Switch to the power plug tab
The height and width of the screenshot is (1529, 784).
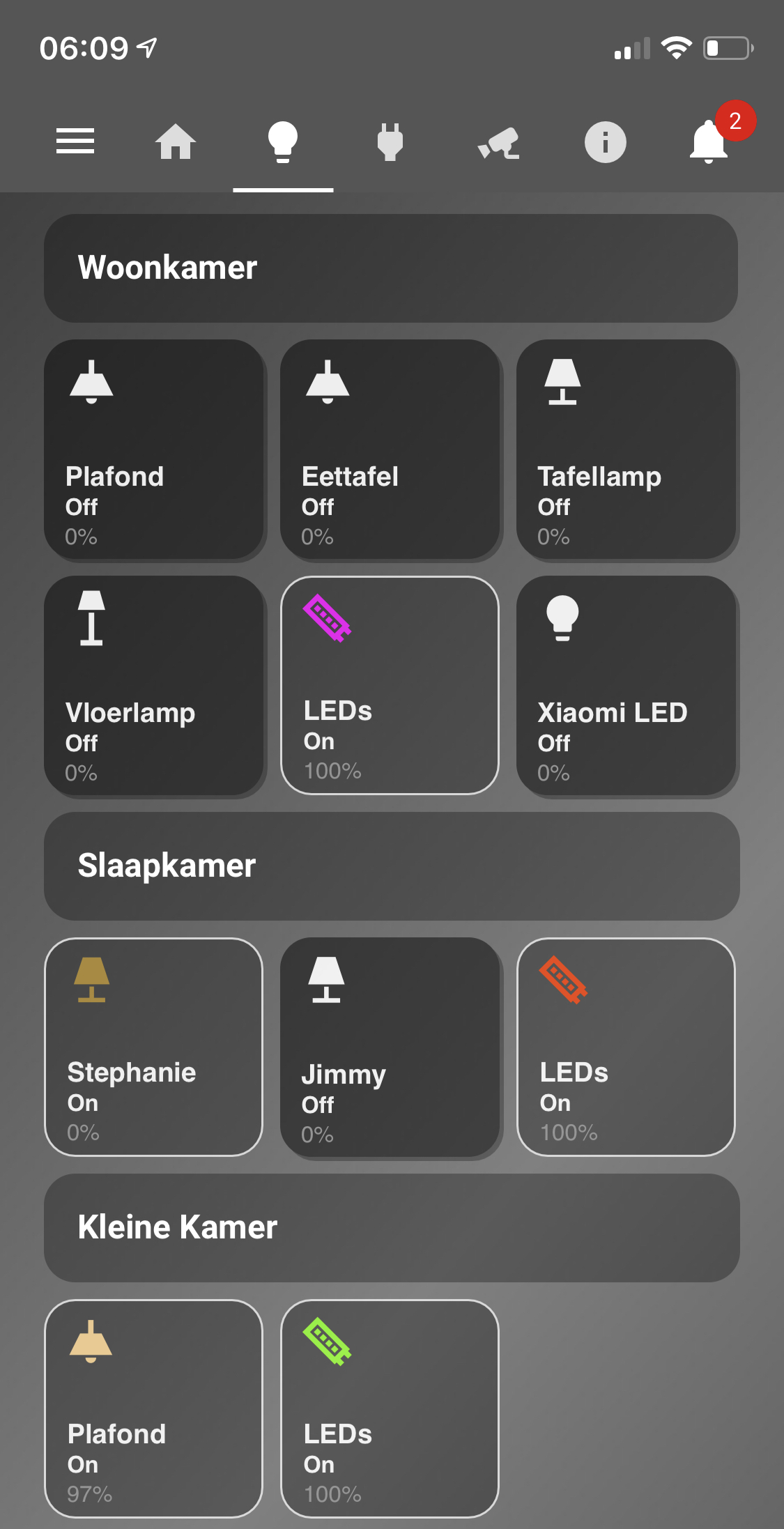pyautogui.click(x=390, y=141)
